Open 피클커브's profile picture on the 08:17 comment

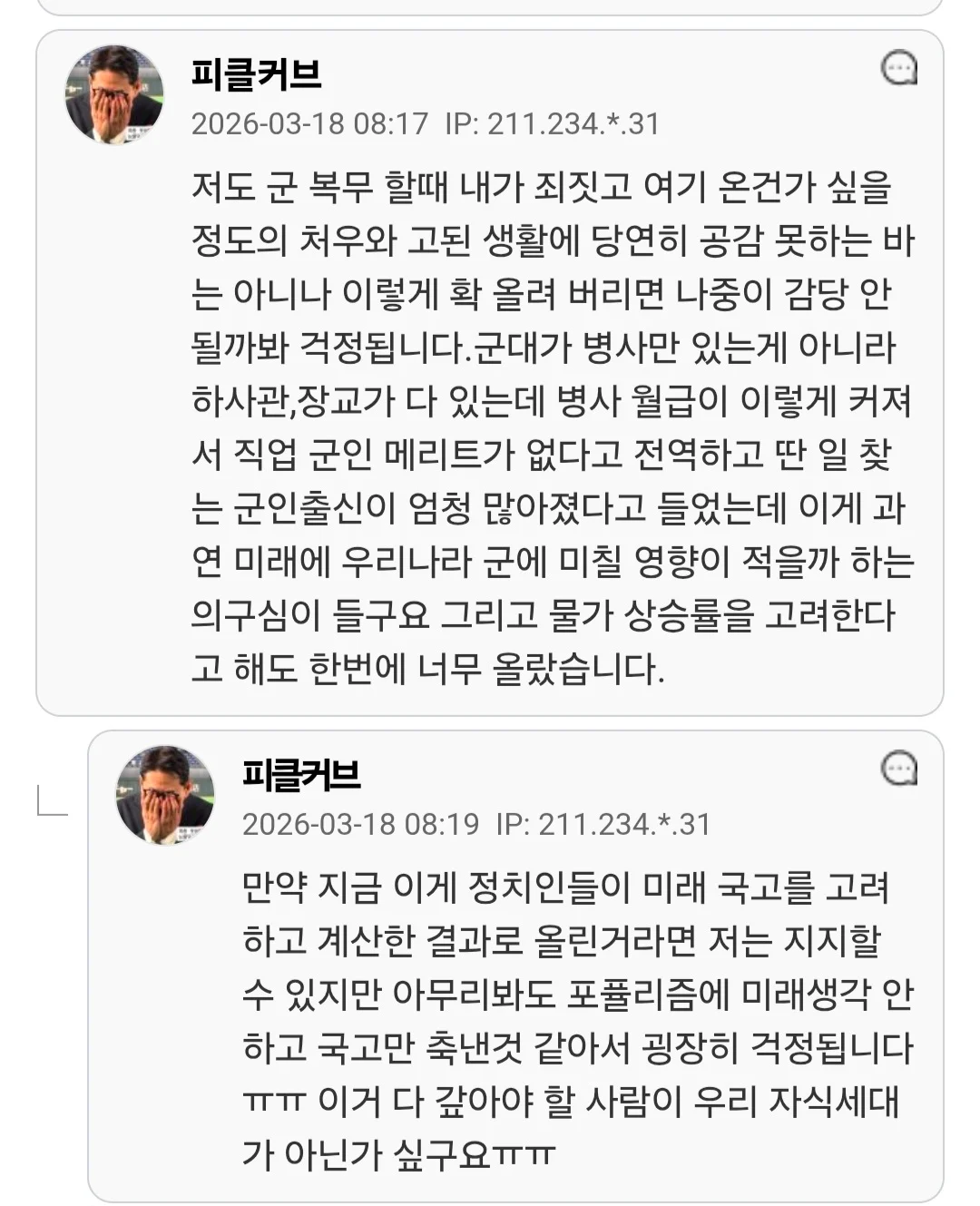(x=114, y=95)
